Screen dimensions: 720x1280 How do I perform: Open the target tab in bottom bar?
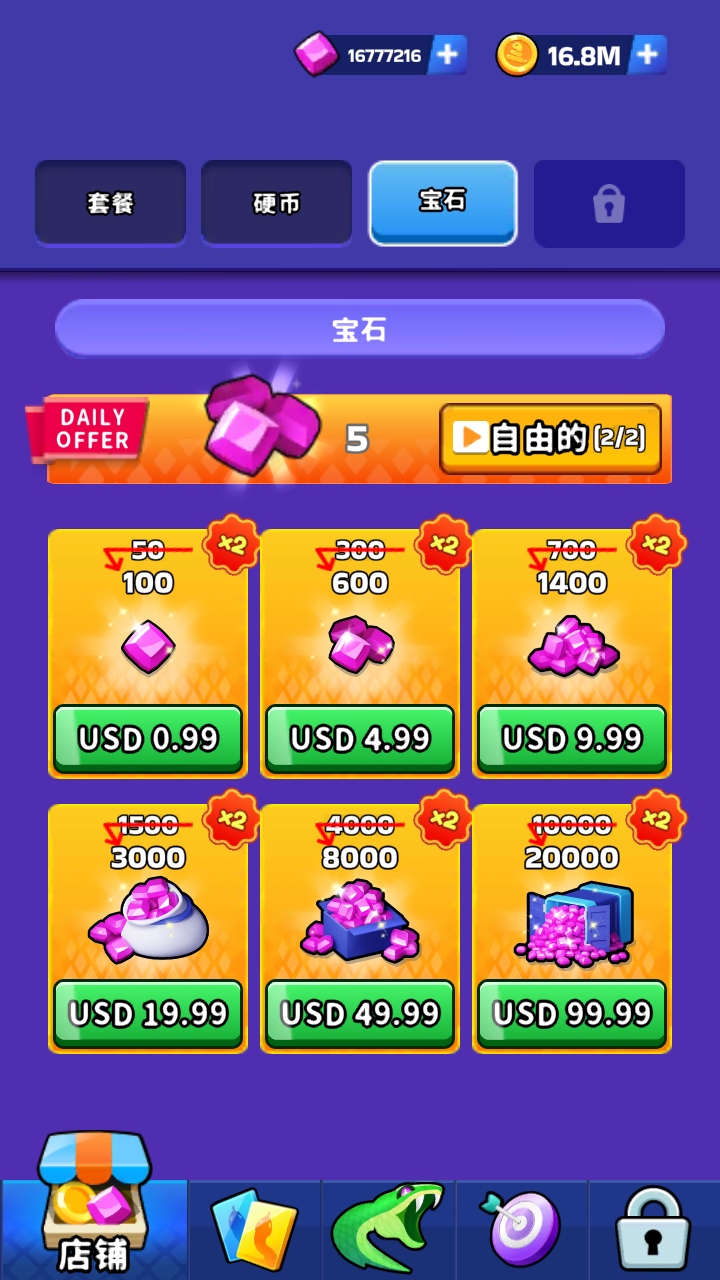click(522, 1229)
